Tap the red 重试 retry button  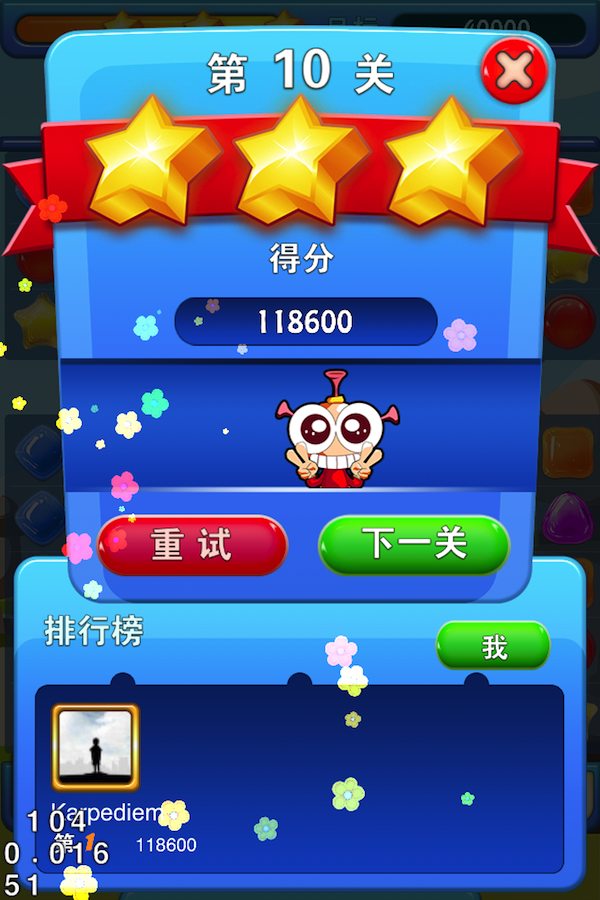pos(192,545)
